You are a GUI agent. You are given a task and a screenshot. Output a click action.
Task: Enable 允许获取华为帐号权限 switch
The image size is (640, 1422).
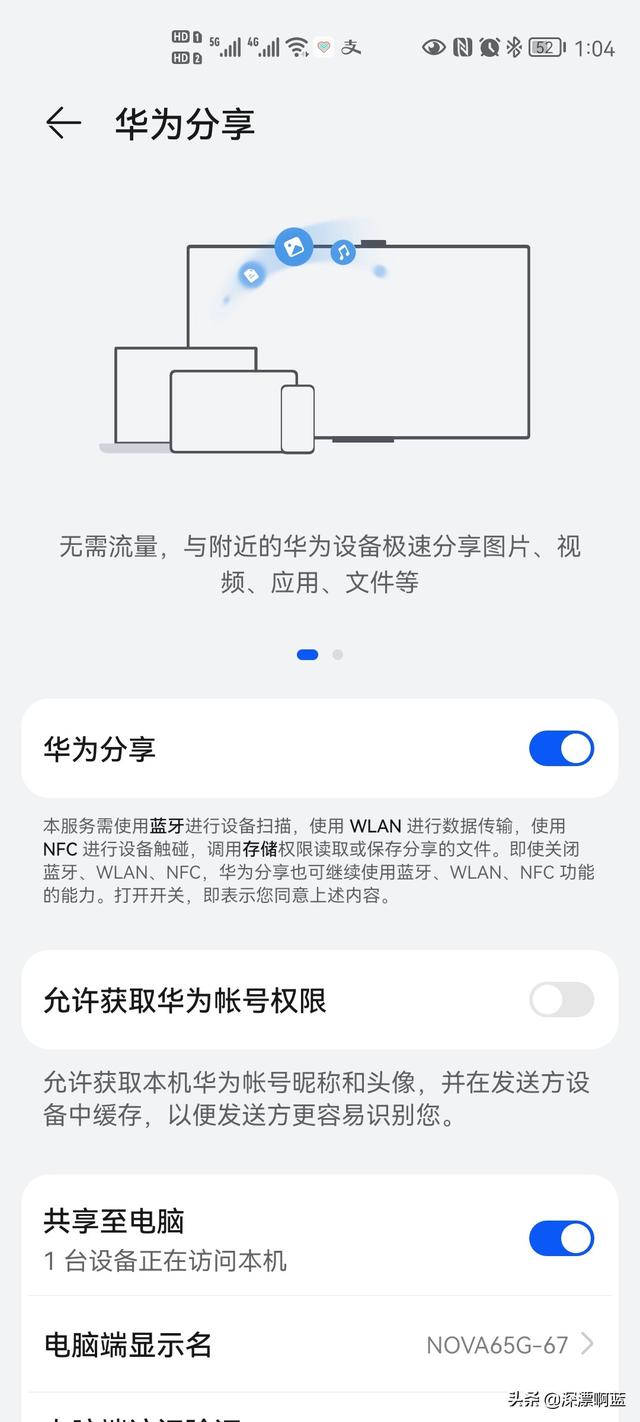pyautogui.click(x=561, y=1000)
